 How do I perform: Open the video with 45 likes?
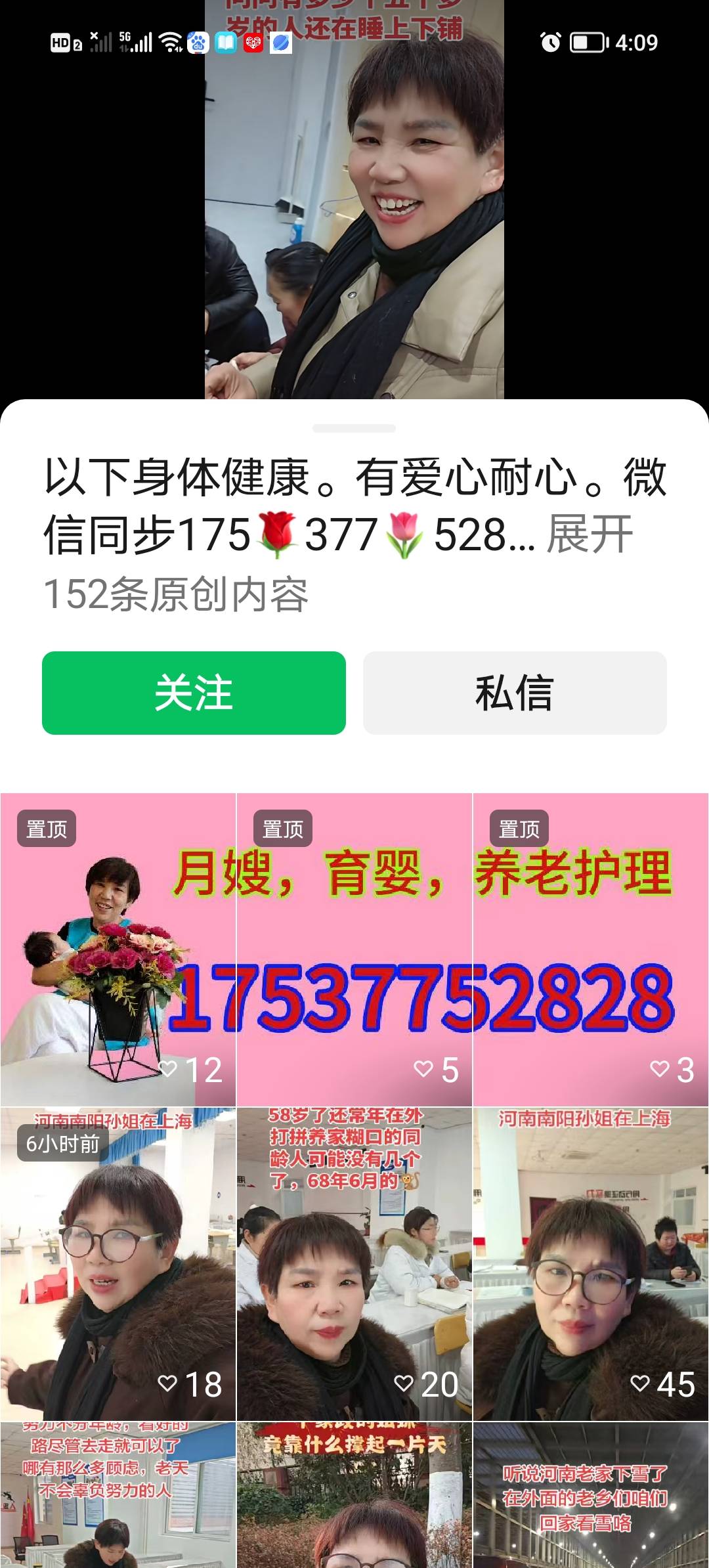(590, 1264)
